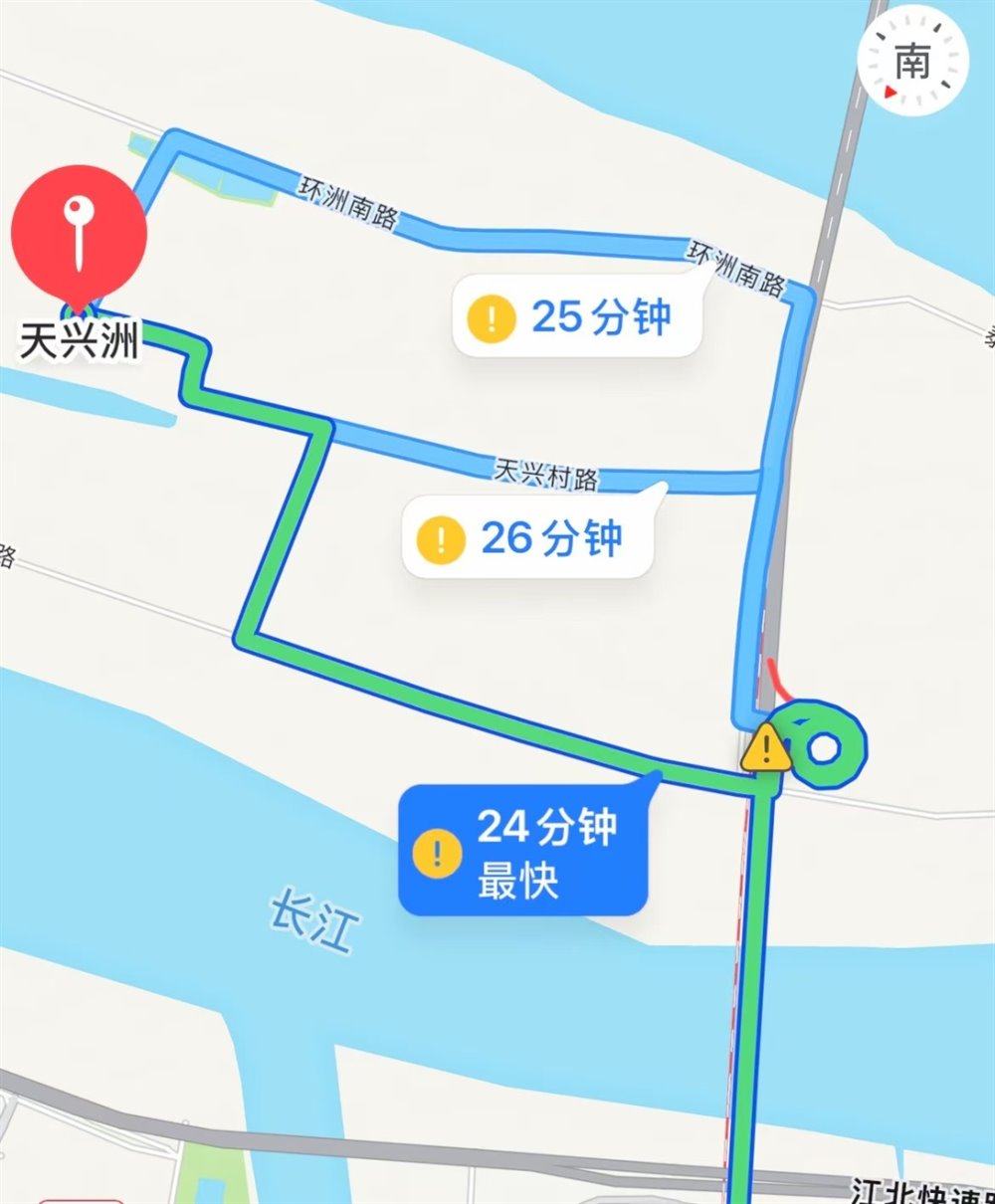Select the 25分钟 route via 环洲南路
Image resolution: width=995 pixels, height=1204 pixels.
pos(577,318)
